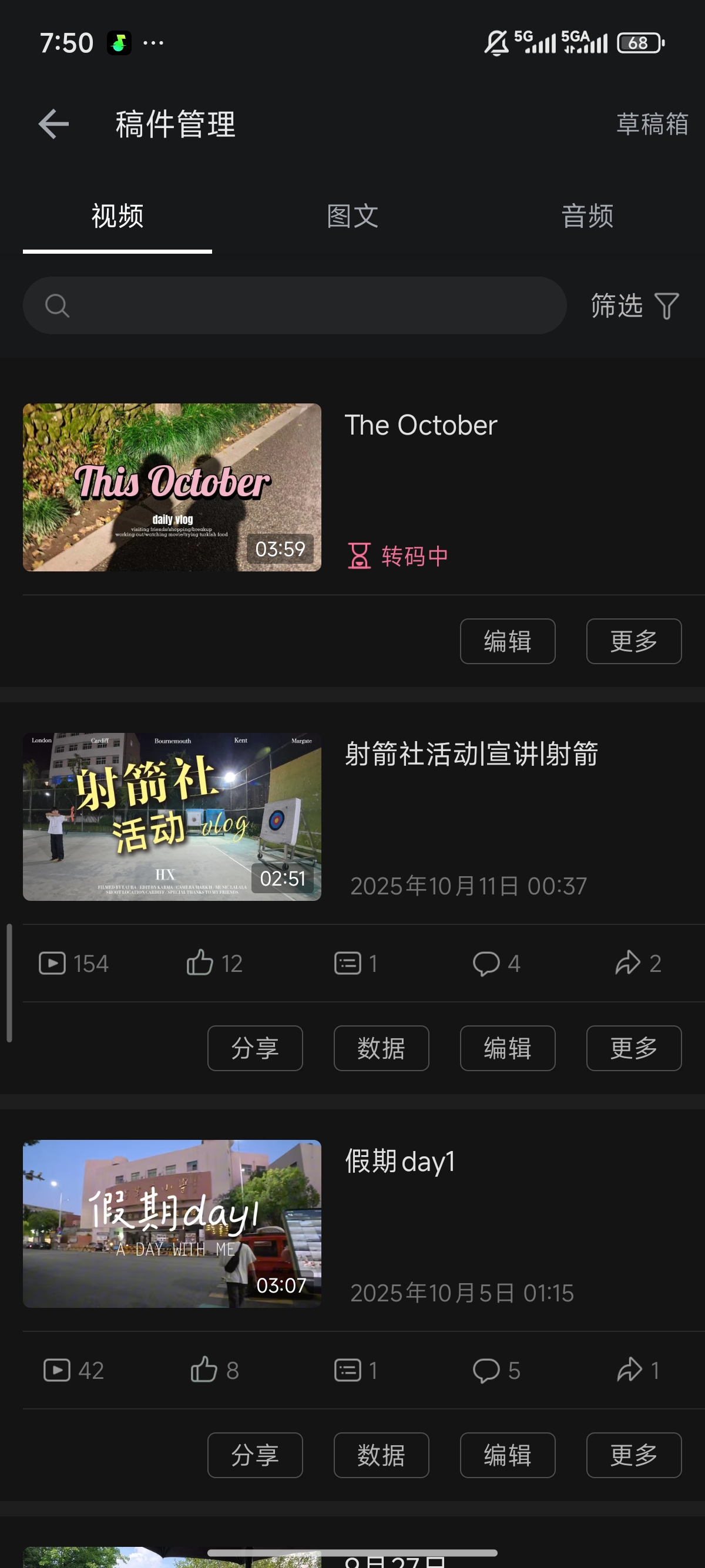Image resolution: width=705 pixels, height=1568 pixels.
Task: Tap 分享 for the 射箭社活动 video
Action: (x=255, y=1048)
